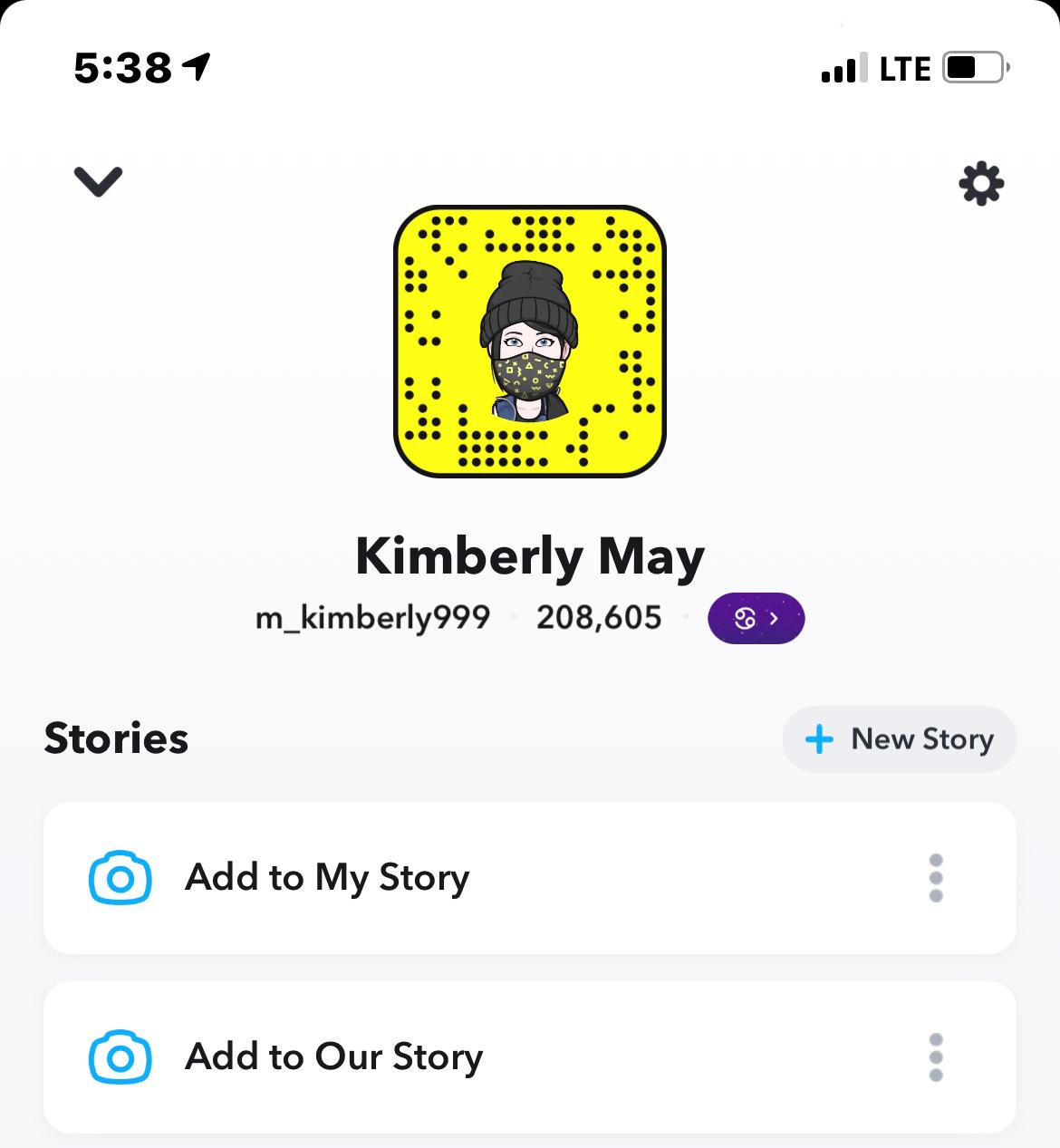Image resolution: width=1060 pixels, height=1148 pixels.
Task: Open the Cancer zodiac astrological profile
Action: point(756,618)
